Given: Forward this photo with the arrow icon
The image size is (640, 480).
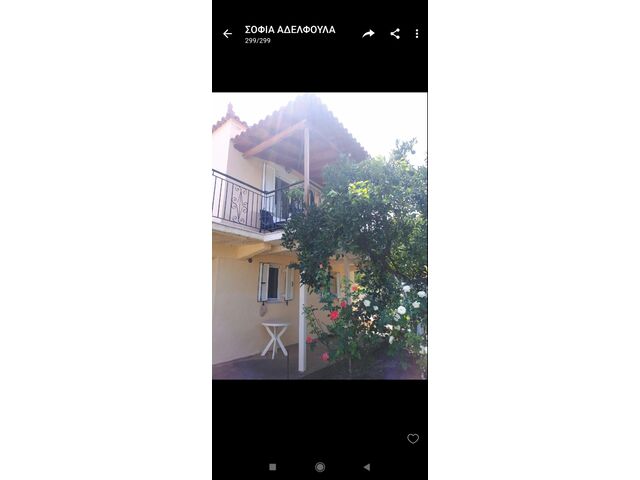Looking at the screenshot, I should (368, 34).
